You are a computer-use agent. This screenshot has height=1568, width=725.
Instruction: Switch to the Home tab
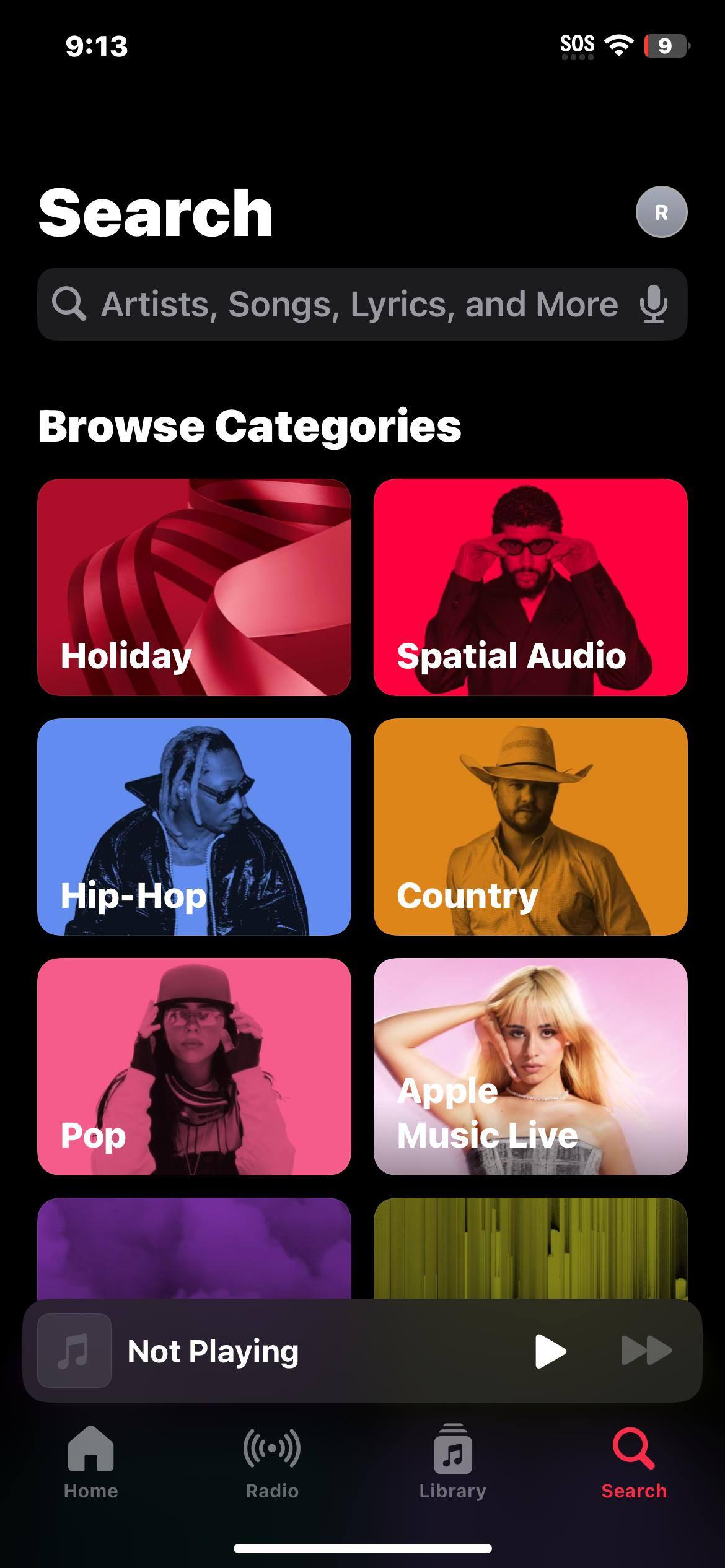pyautogui.click(x=90, y=1462)
